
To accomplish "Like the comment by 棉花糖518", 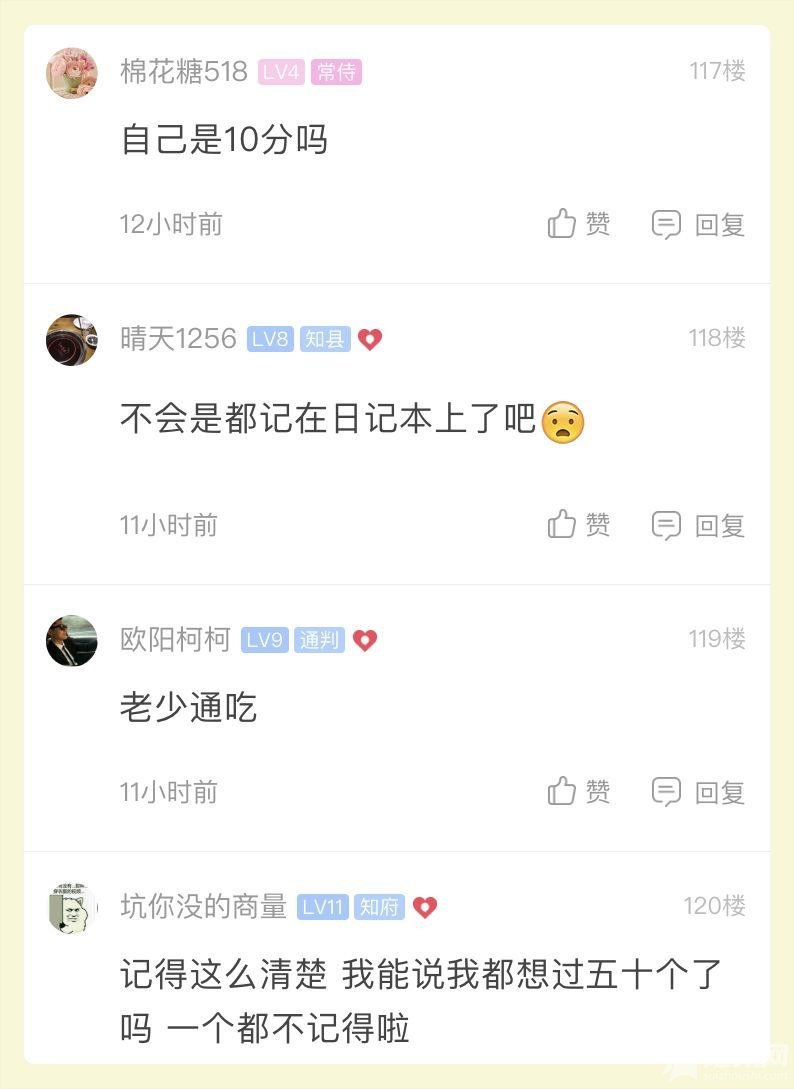I will 578,224.
